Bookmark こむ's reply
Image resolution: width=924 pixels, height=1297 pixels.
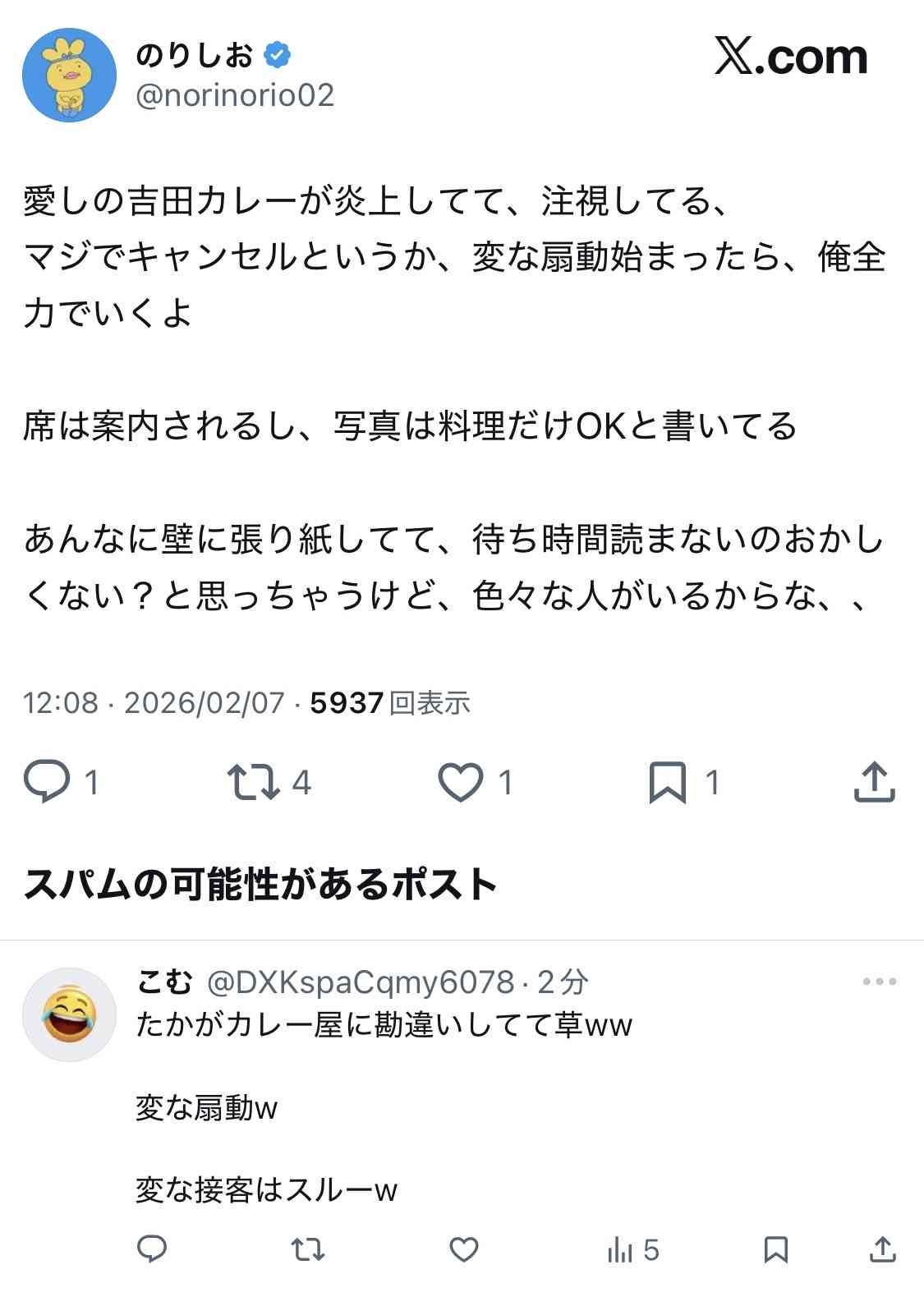tap(775, 1249)
